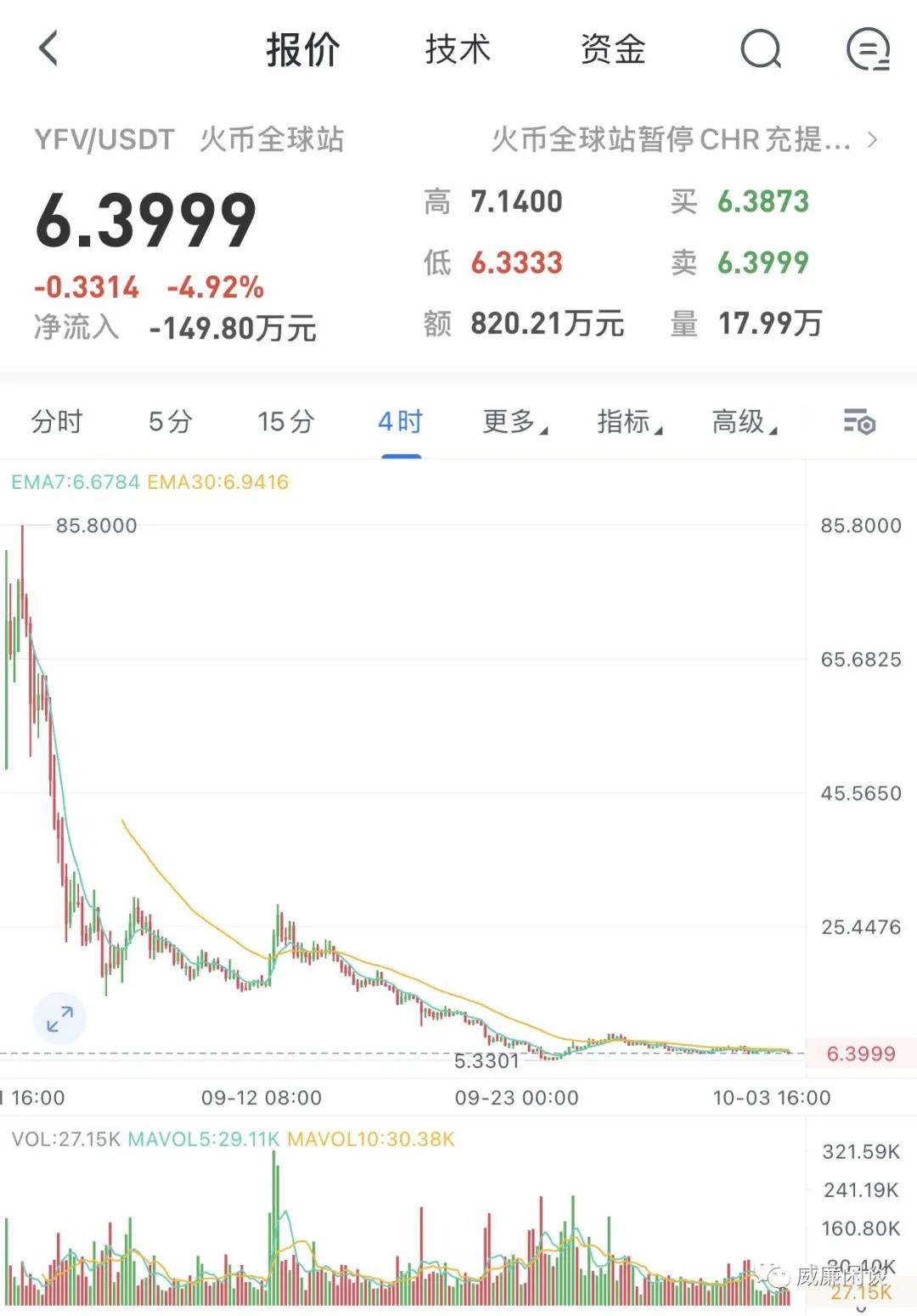Select the 4时 timeframe
This screenshot has width=917, height=1316.
click(398, 421)
